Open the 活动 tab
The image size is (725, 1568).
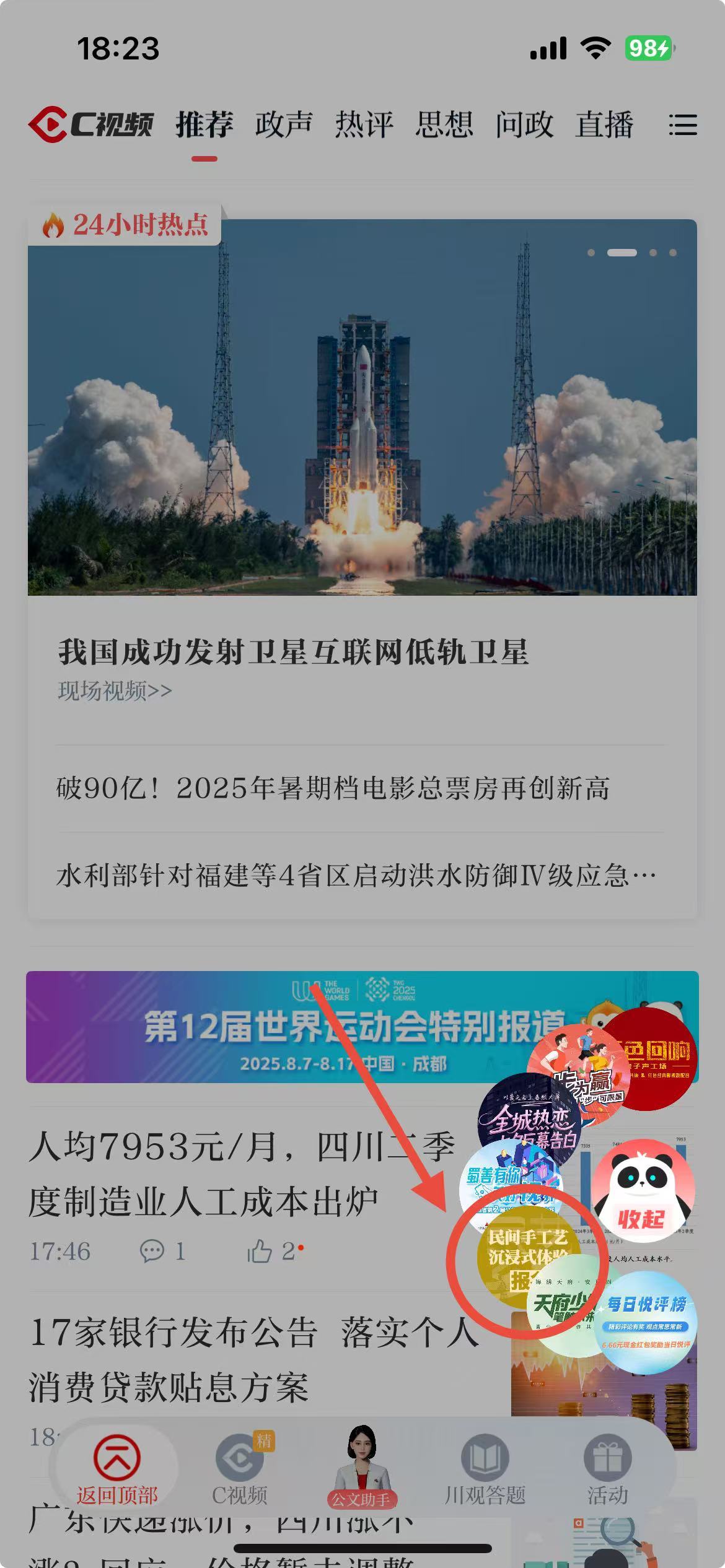(607, 1470)
